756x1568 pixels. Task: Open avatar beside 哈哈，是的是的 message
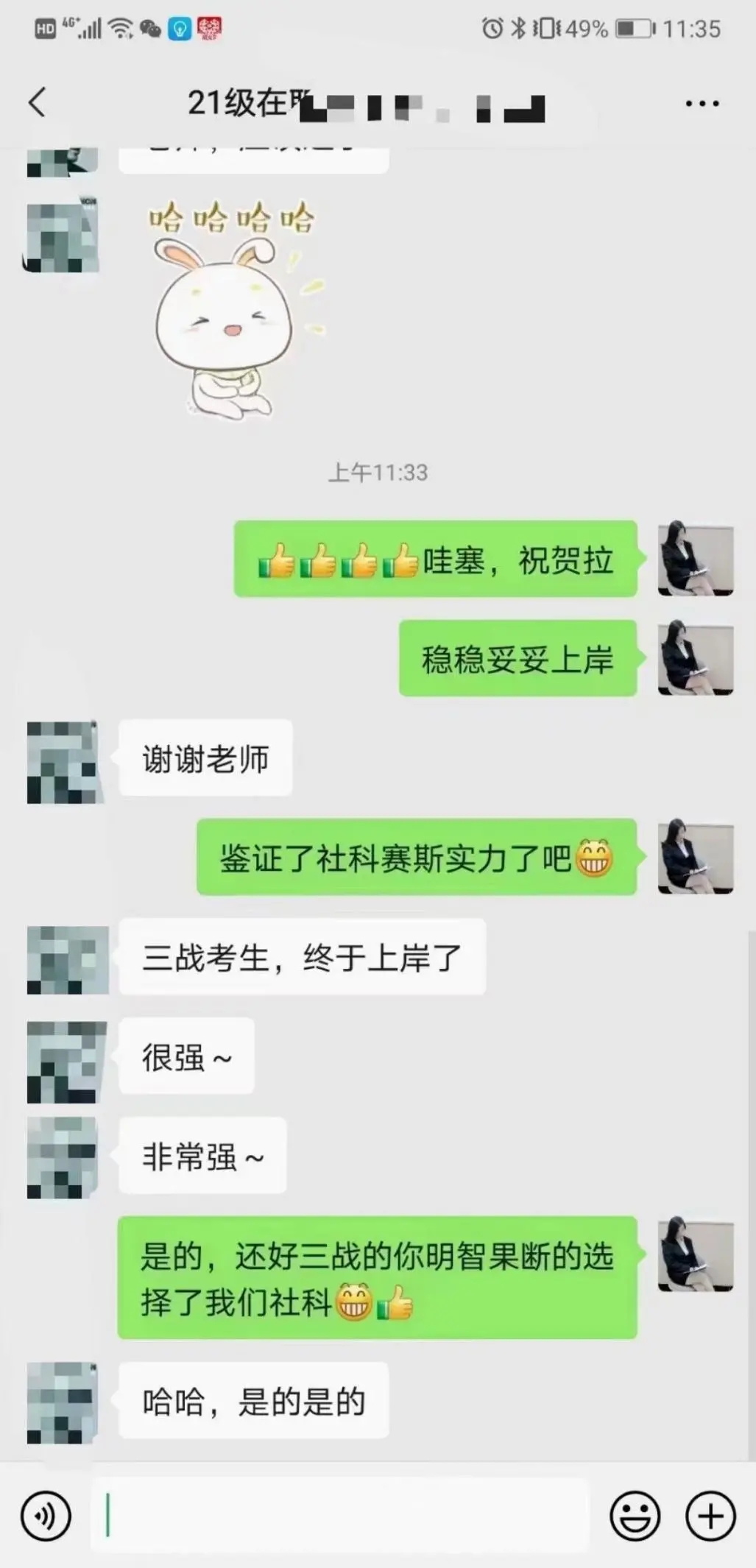[x=63, y=1402]
